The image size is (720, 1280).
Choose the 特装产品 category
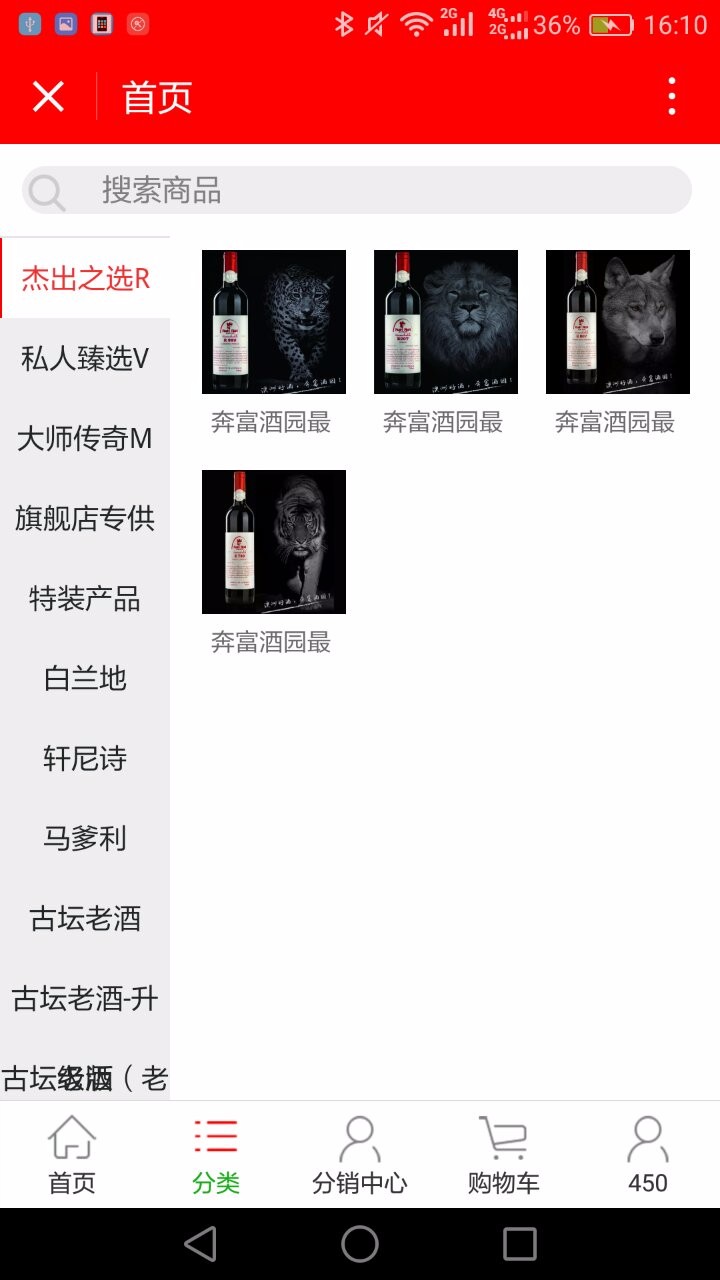tap(85, 598)
